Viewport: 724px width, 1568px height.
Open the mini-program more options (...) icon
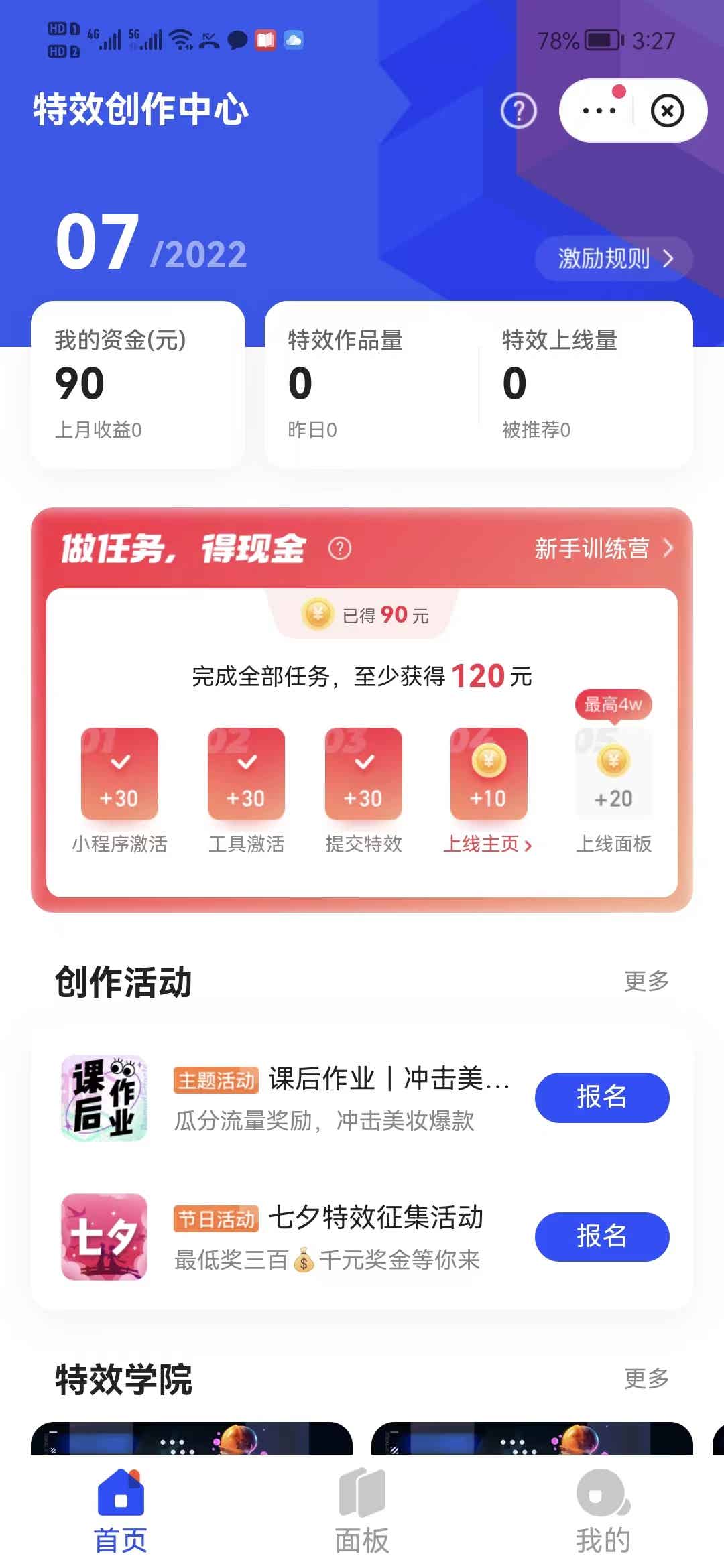click(599, 110)
